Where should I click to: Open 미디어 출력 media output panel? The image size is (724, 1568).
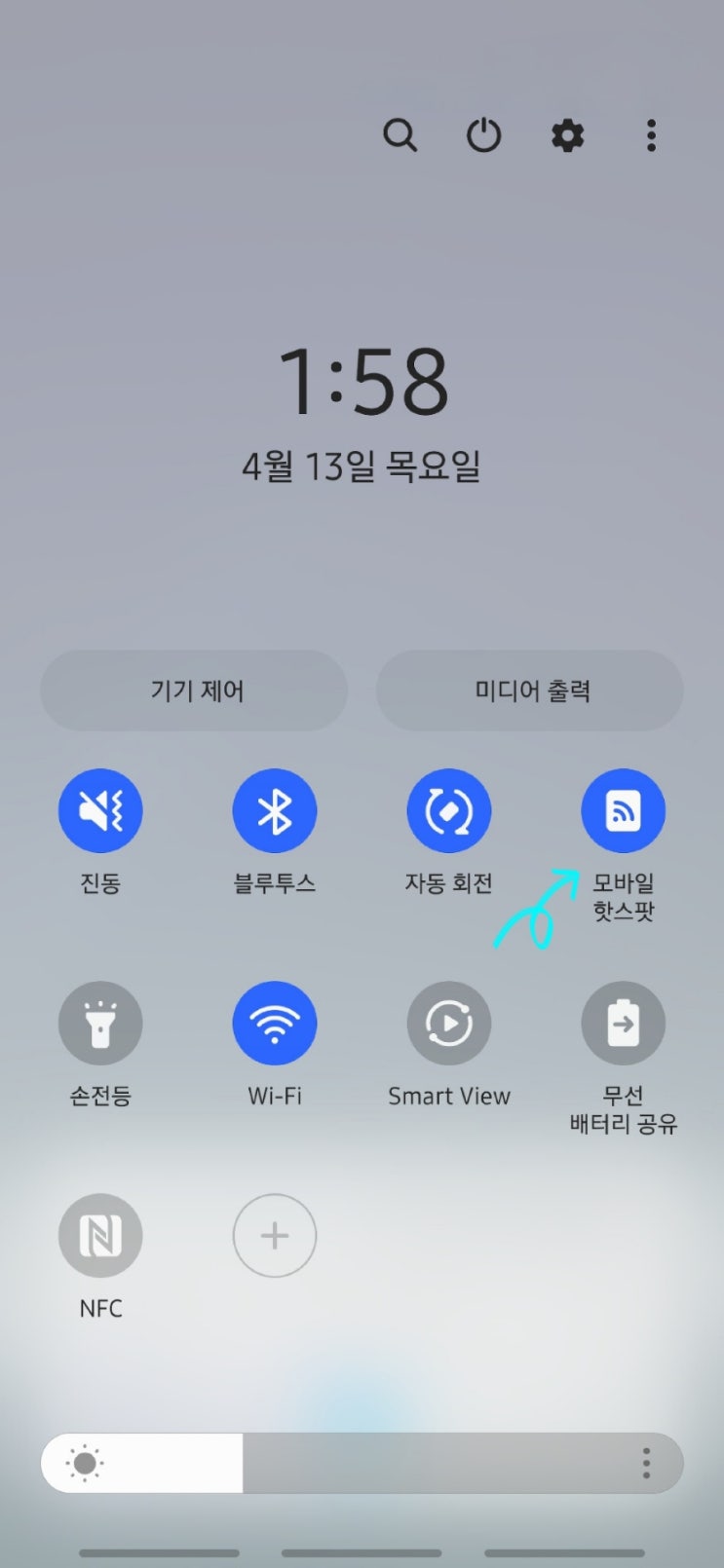click(530, 691)
